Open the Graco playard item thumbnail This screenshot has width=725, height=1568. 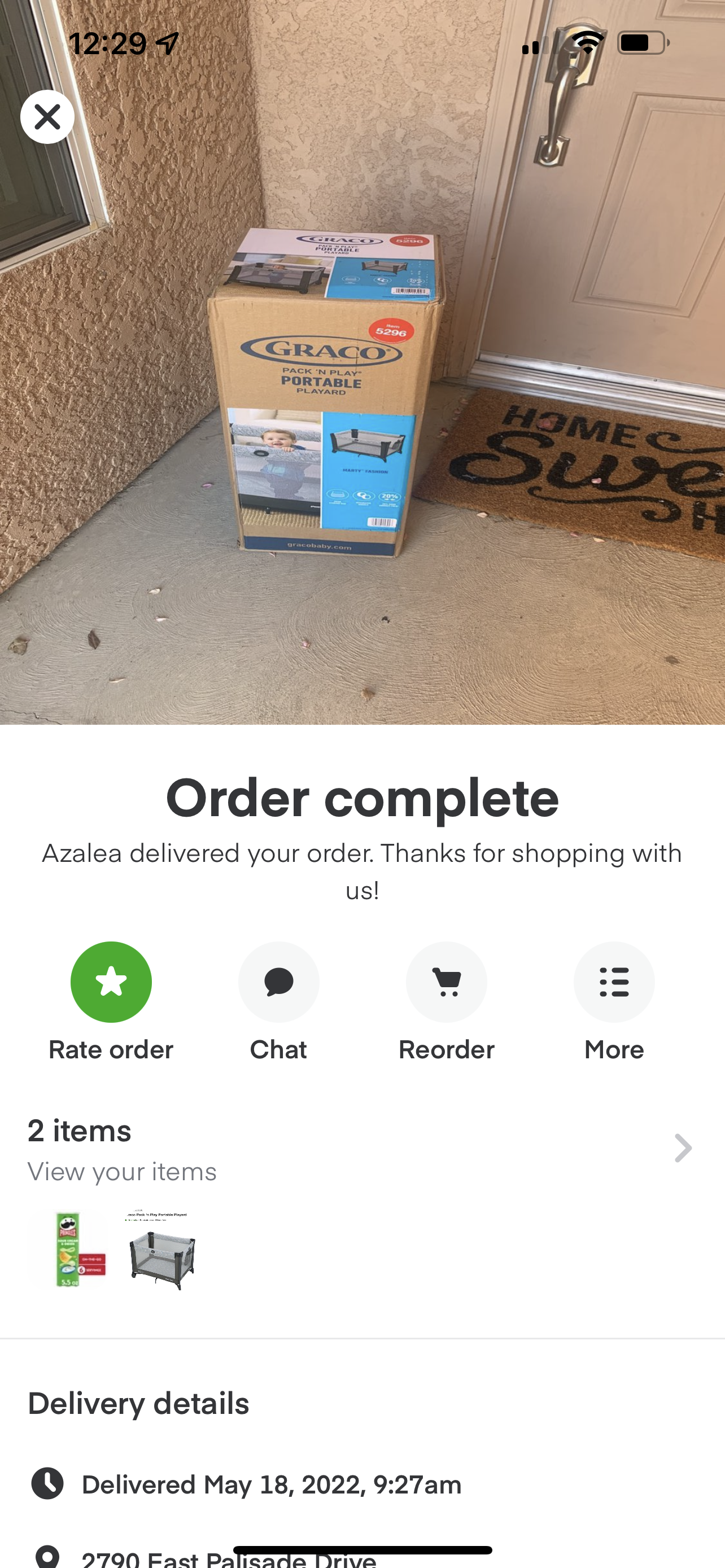(x=161, y=1250)
